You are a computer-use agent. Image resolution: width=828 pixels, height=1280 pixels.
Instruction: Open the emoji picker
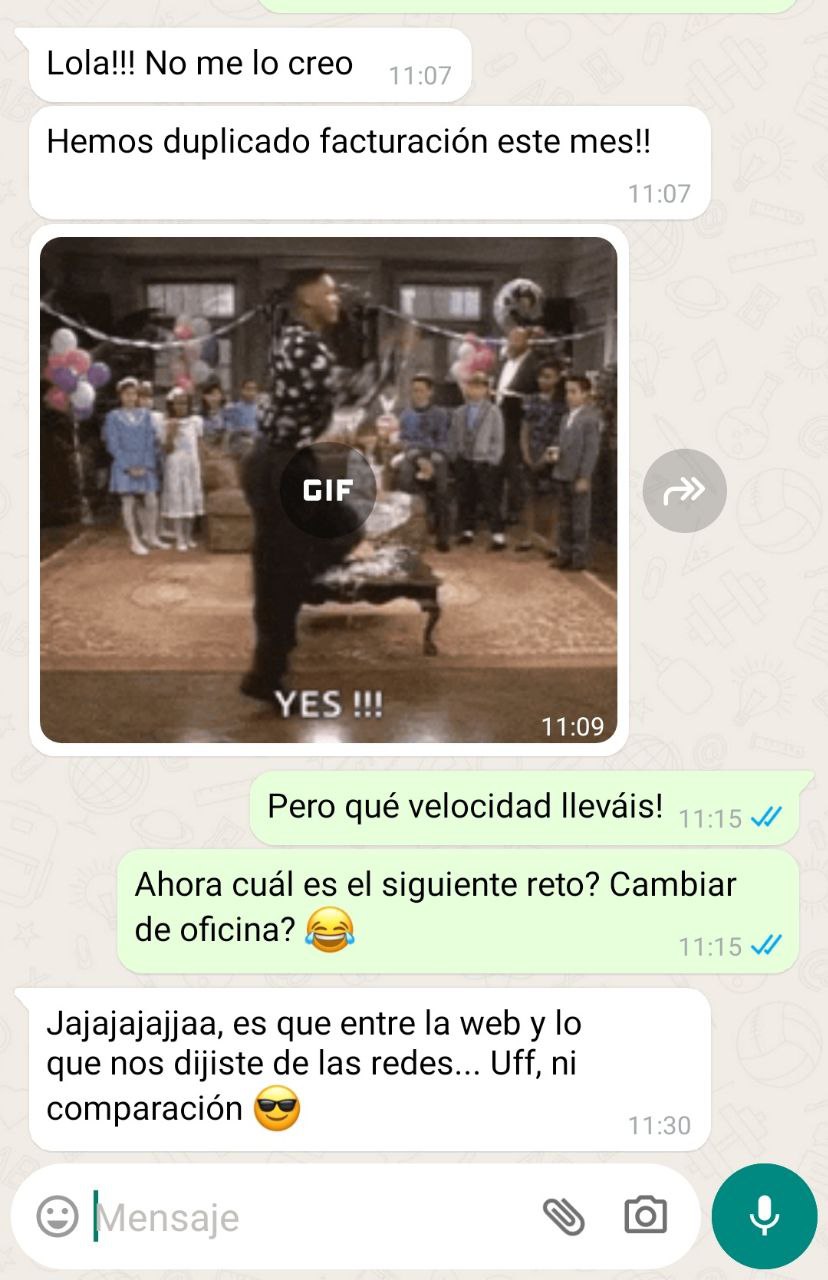[58, 1216]
